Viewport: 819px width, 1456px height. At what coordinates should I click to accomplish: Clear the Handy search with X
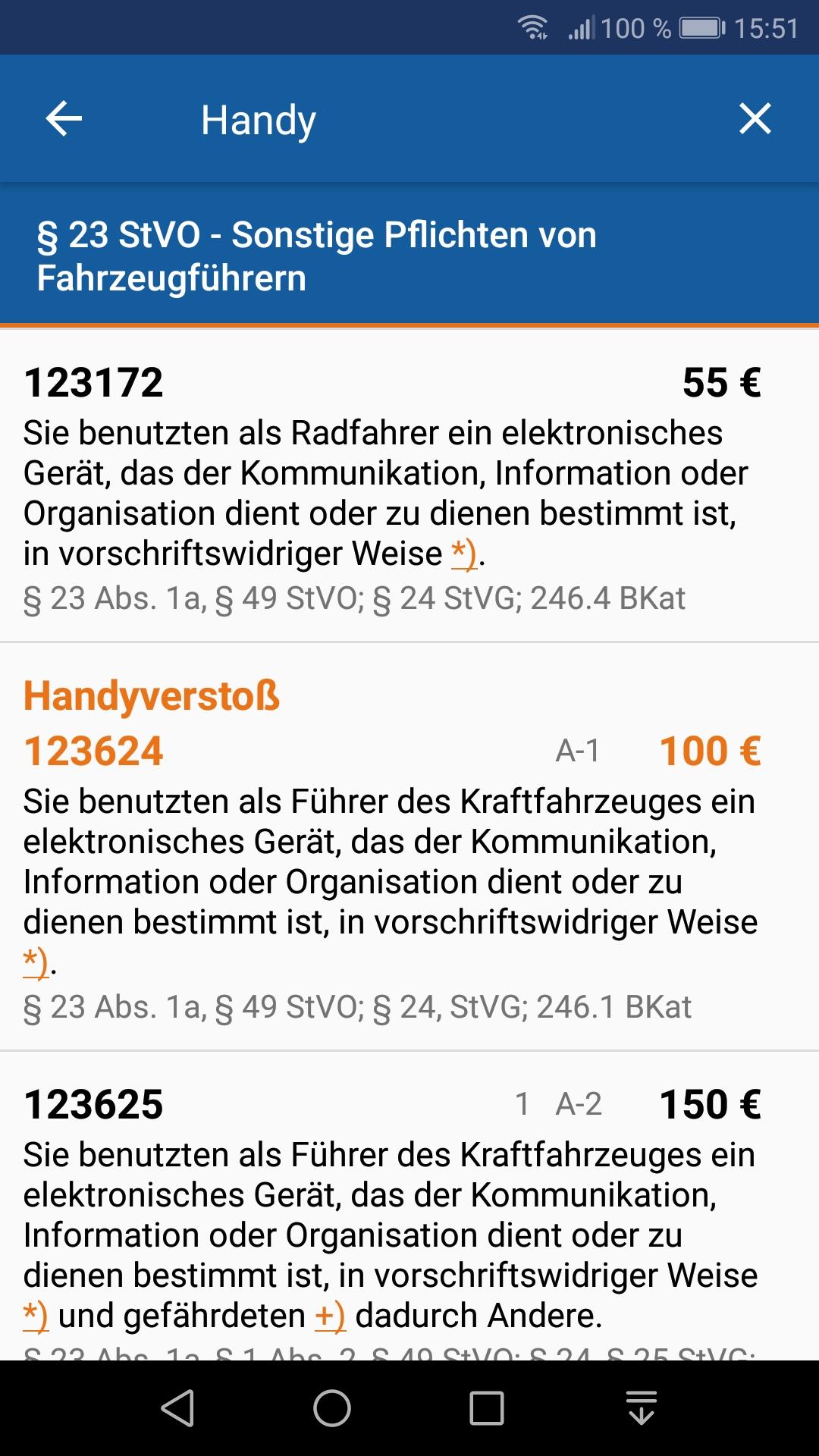pos(755,119)
